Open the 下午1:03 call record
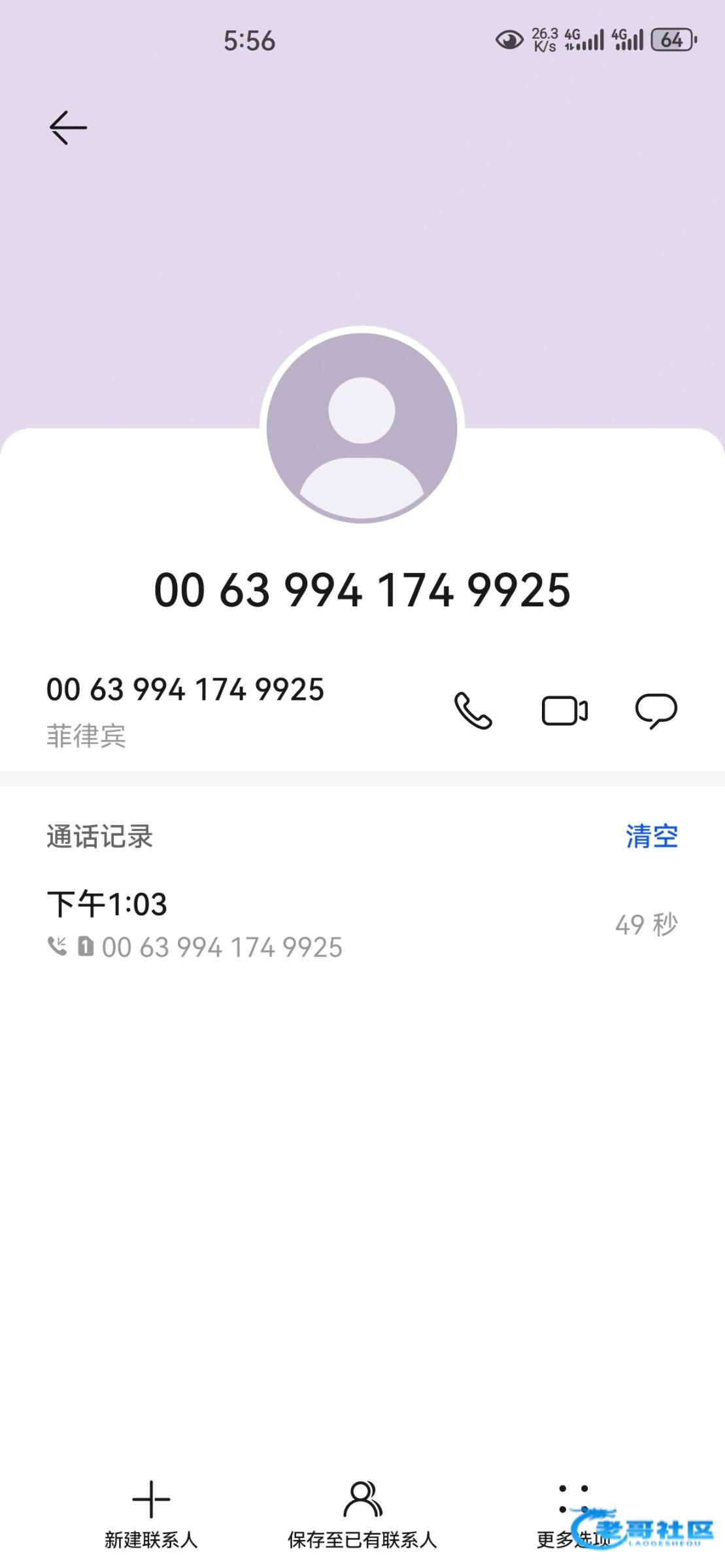Viewport: 725px width, 1568px height. click(362, 925)
